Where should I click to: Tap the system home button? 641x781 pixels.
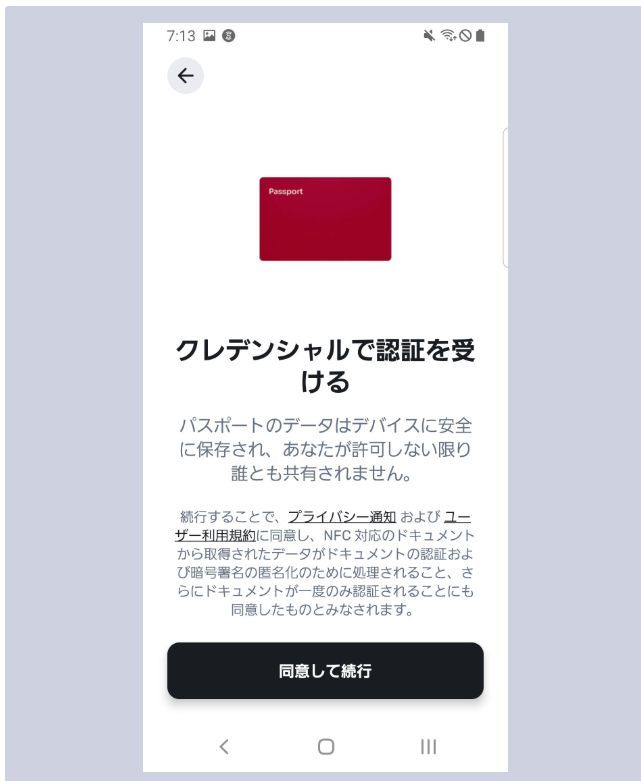coord(325,746)
